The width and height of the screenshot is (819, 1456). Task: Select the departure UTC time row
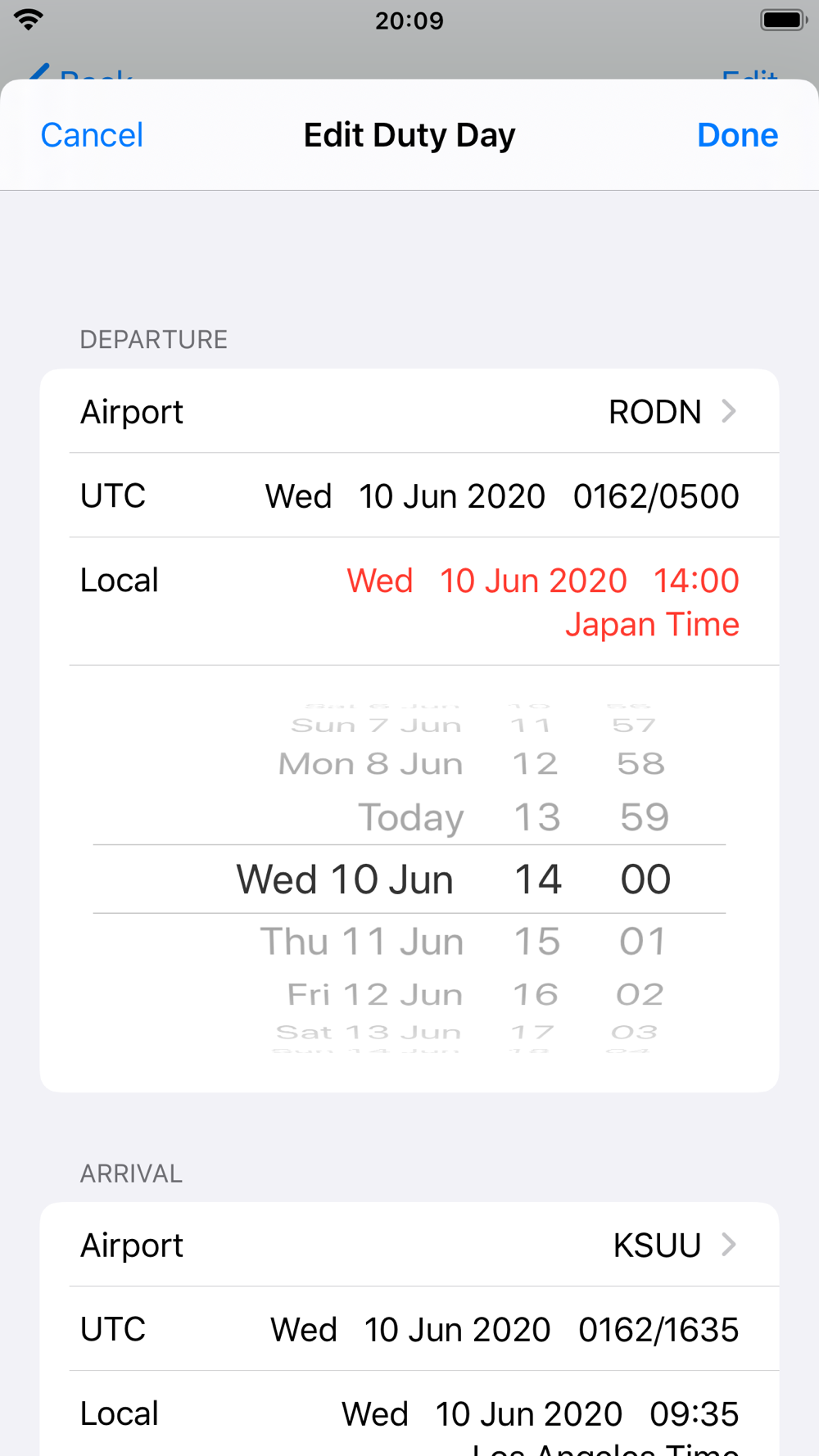(x=409, y=495)
